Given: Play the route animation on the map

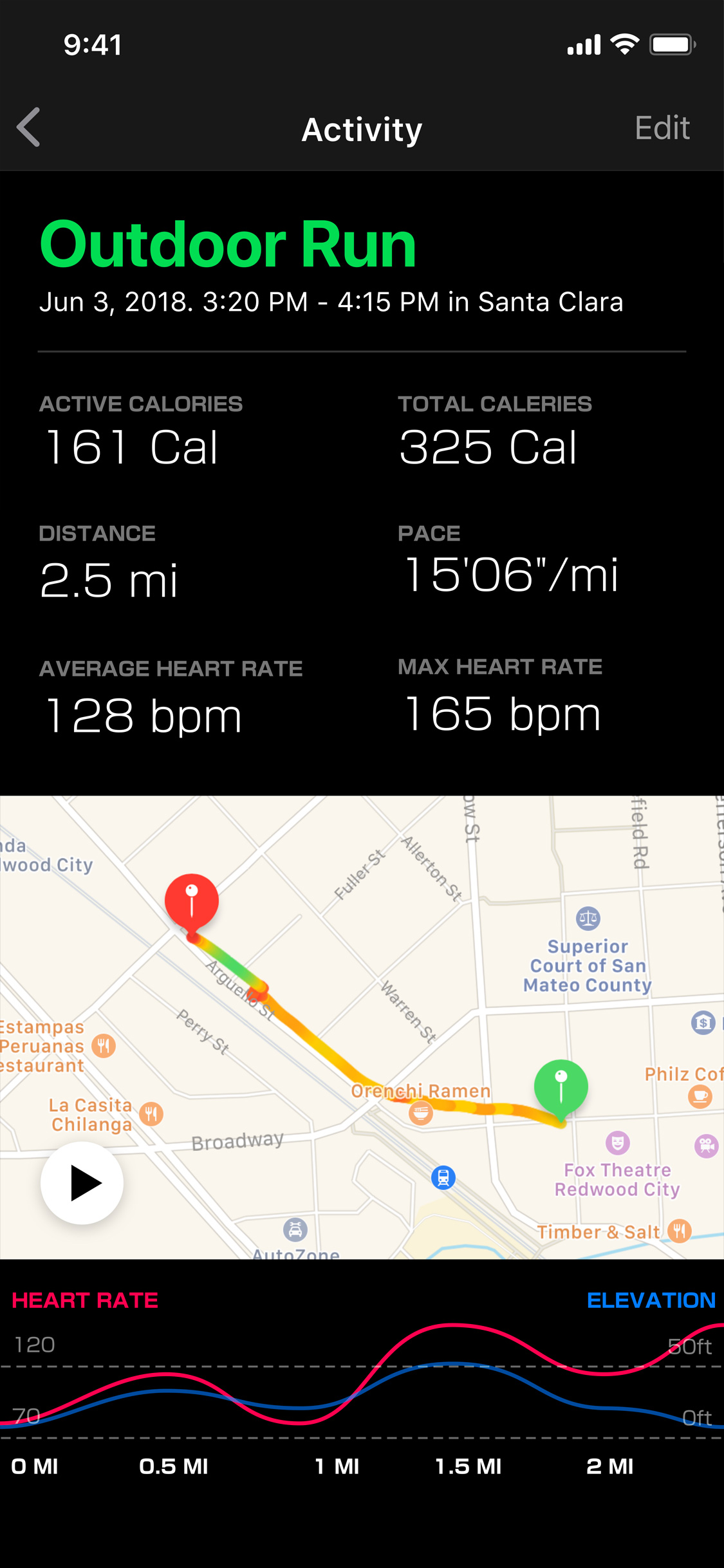Looking at the screenshot, I should [x=82, y=1183].
